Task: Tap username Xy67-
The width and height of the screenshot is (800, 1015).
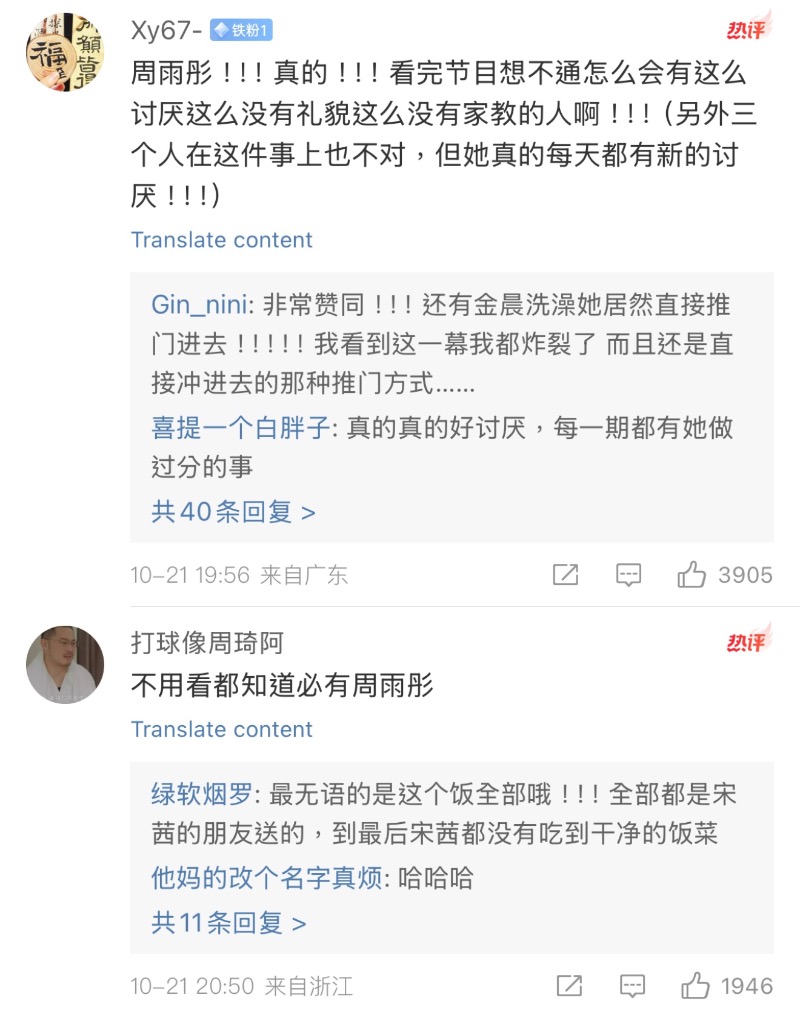Action: pyautogui.click(x=167, y=30)
